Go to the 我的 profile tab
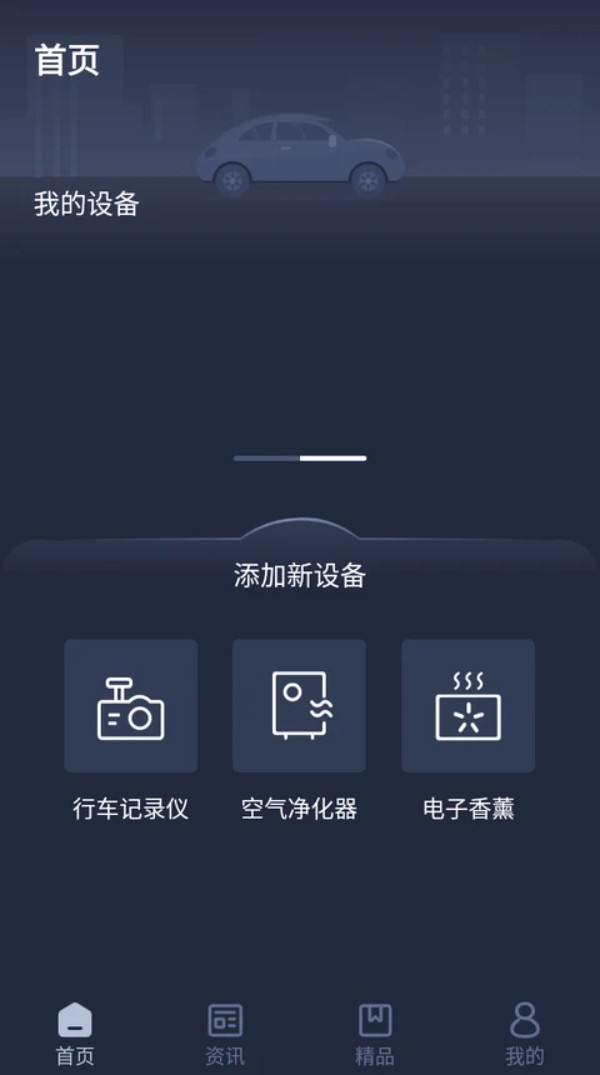 pyautogui.click(x=524, y=1032)
